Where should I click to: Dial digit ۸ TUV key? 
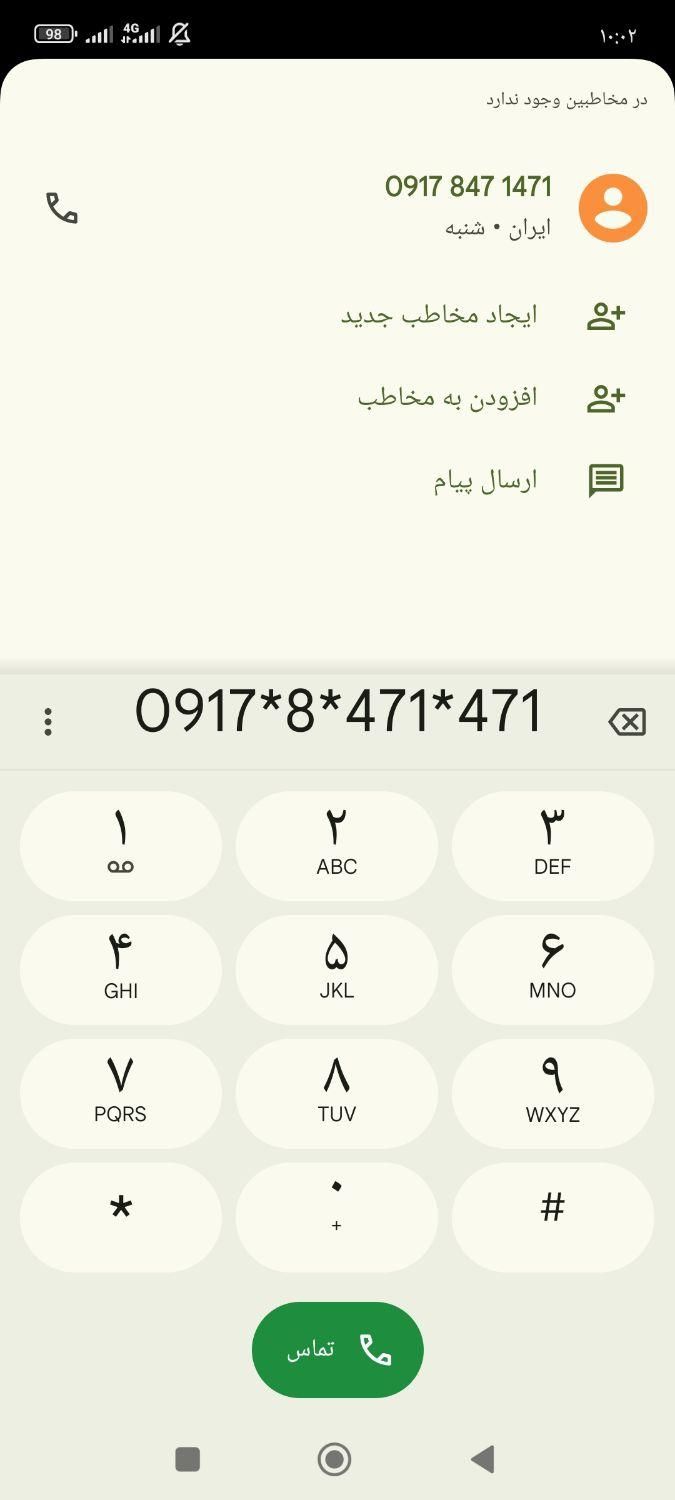pos(337,1093)
